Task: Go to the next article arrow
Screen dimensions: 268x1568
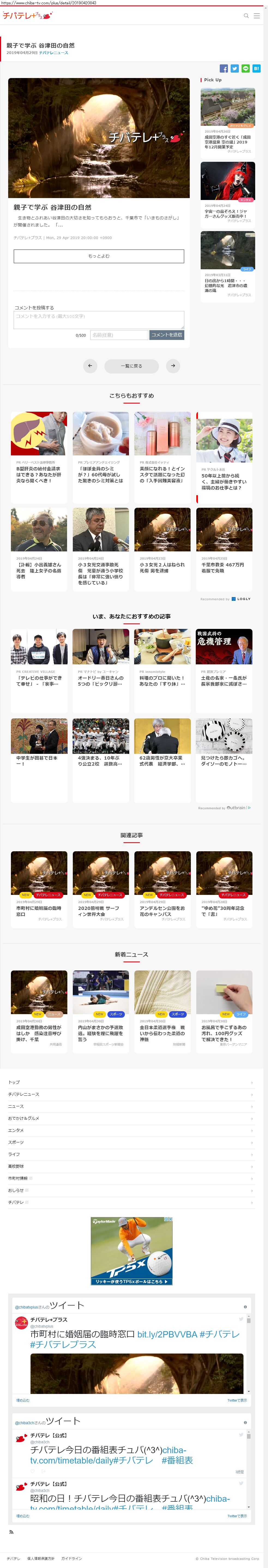Action: point(173,366)
